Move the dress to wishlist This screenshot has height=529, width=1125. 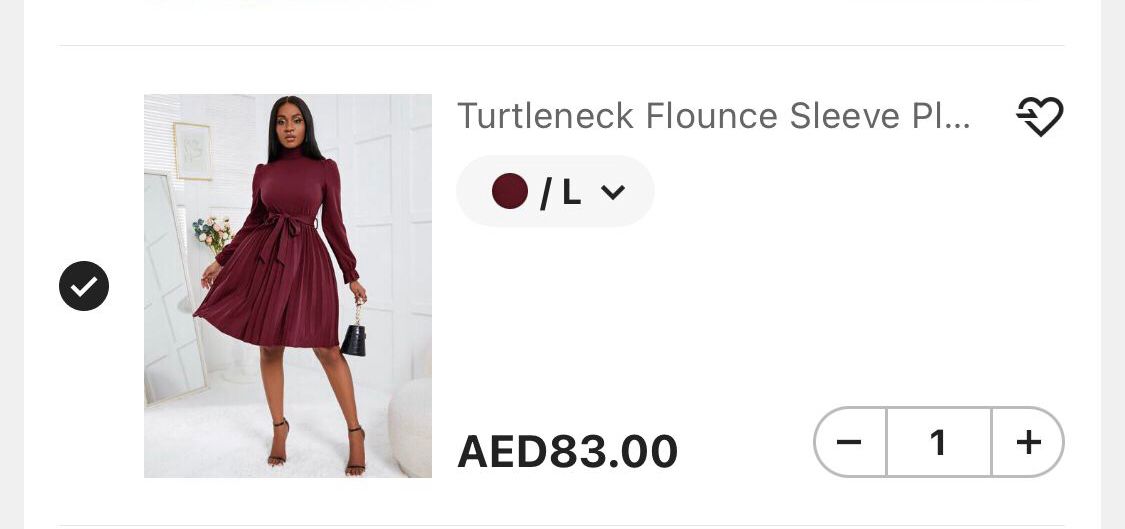tap(1040, 116)
